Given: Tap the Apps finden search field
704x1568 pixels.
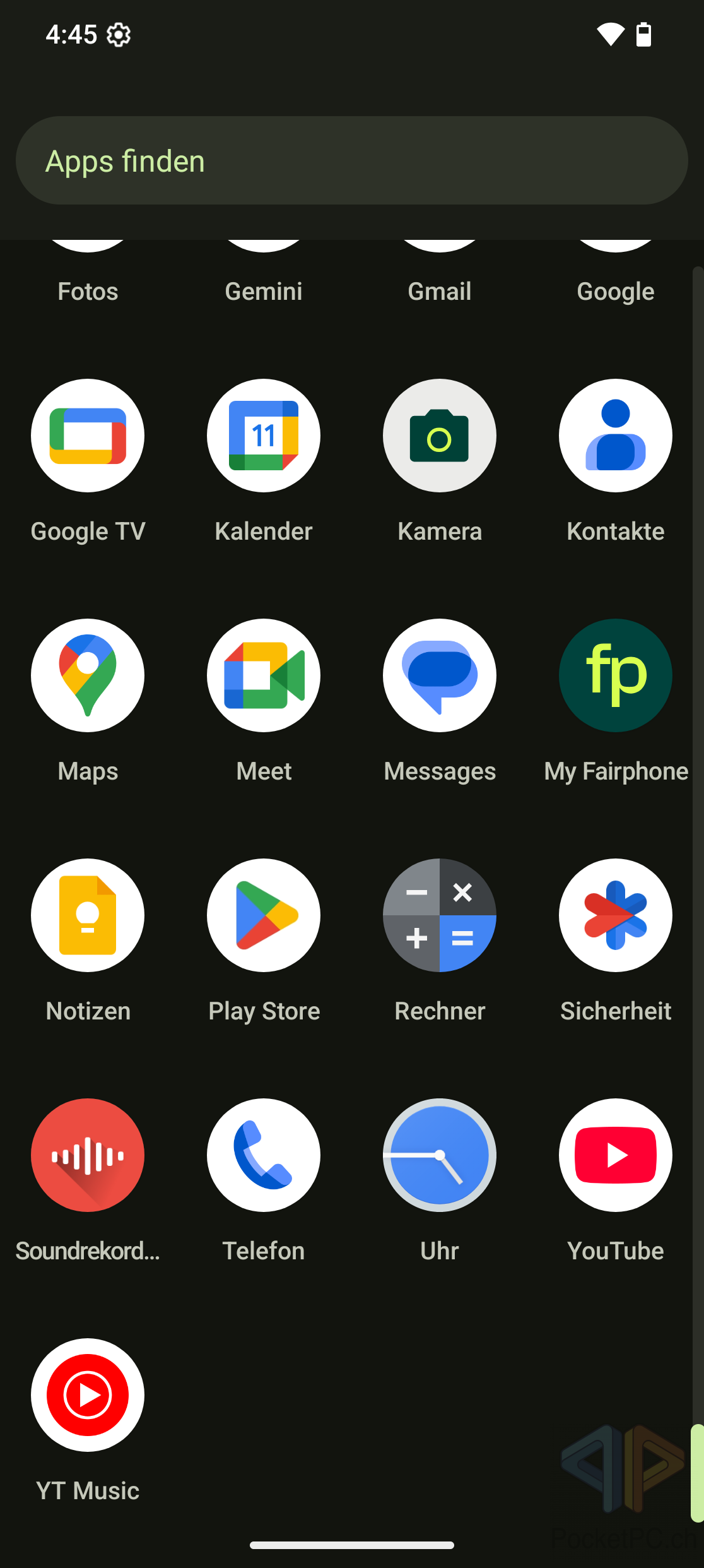Looking at the screenshot, I should [x=352, y=160].
